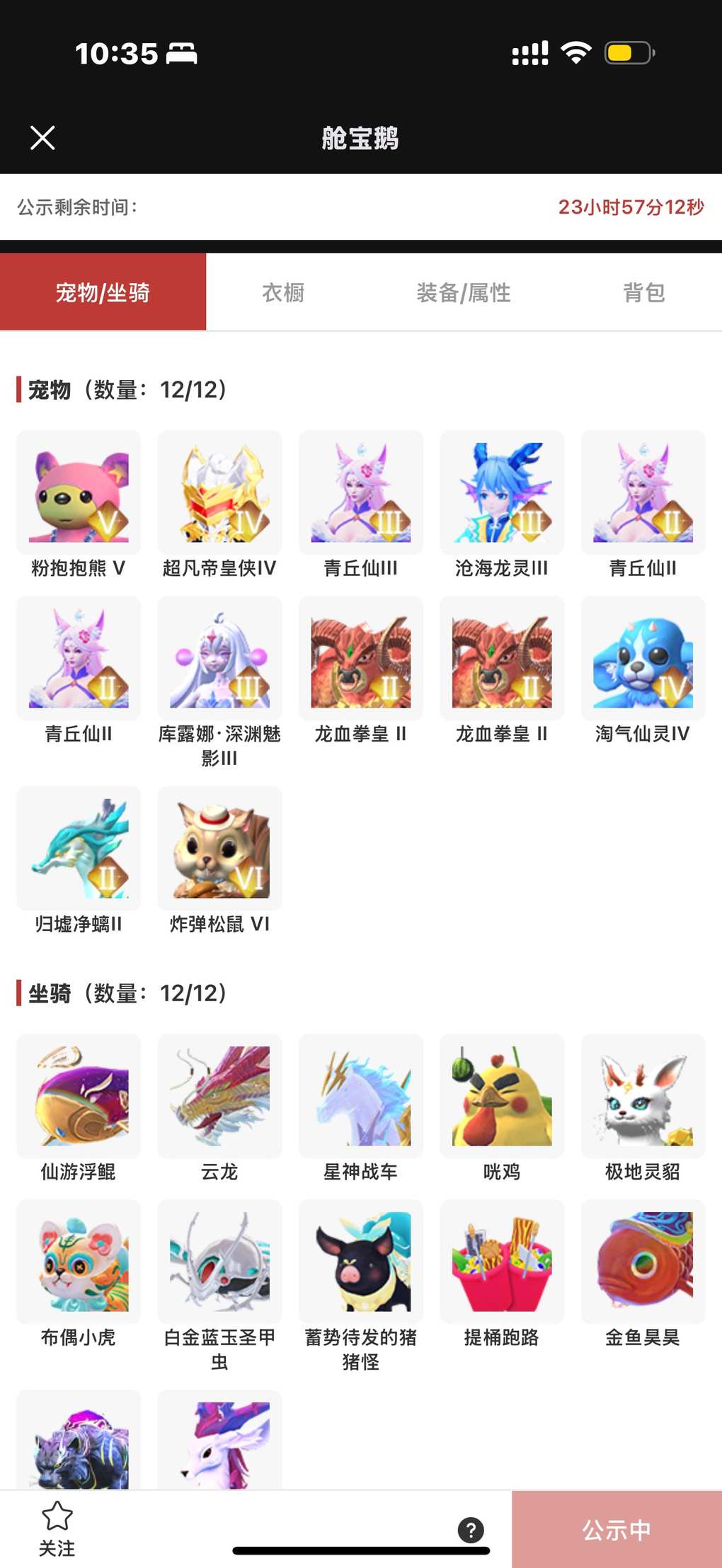The width and height of the screenshot is (722, 1568).
Task: View the 金鱼昊昊 mount tile
Action: pos(643,1262)
